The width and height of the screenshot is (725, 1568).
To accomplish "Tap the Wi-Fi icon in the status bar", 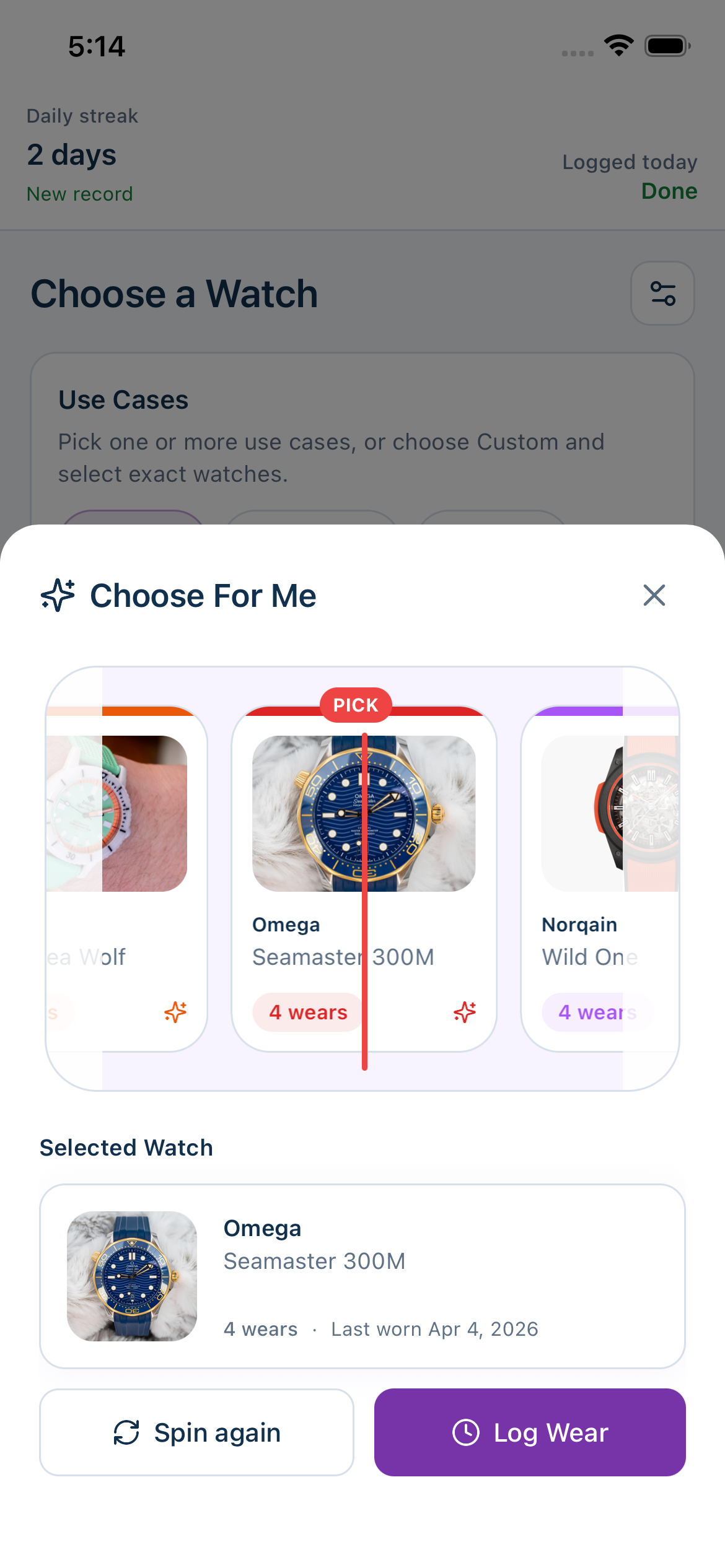I will (x=618, y=44).
